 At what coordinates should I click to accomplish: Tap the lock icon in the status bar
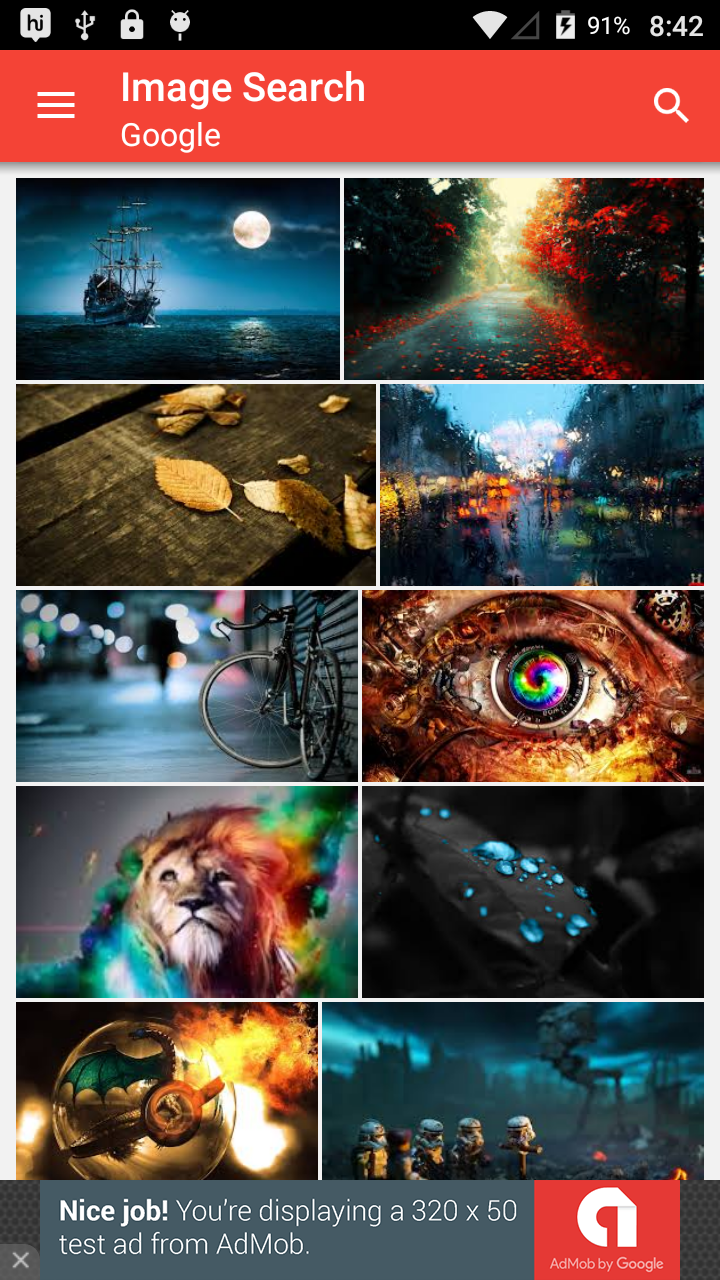134,22
